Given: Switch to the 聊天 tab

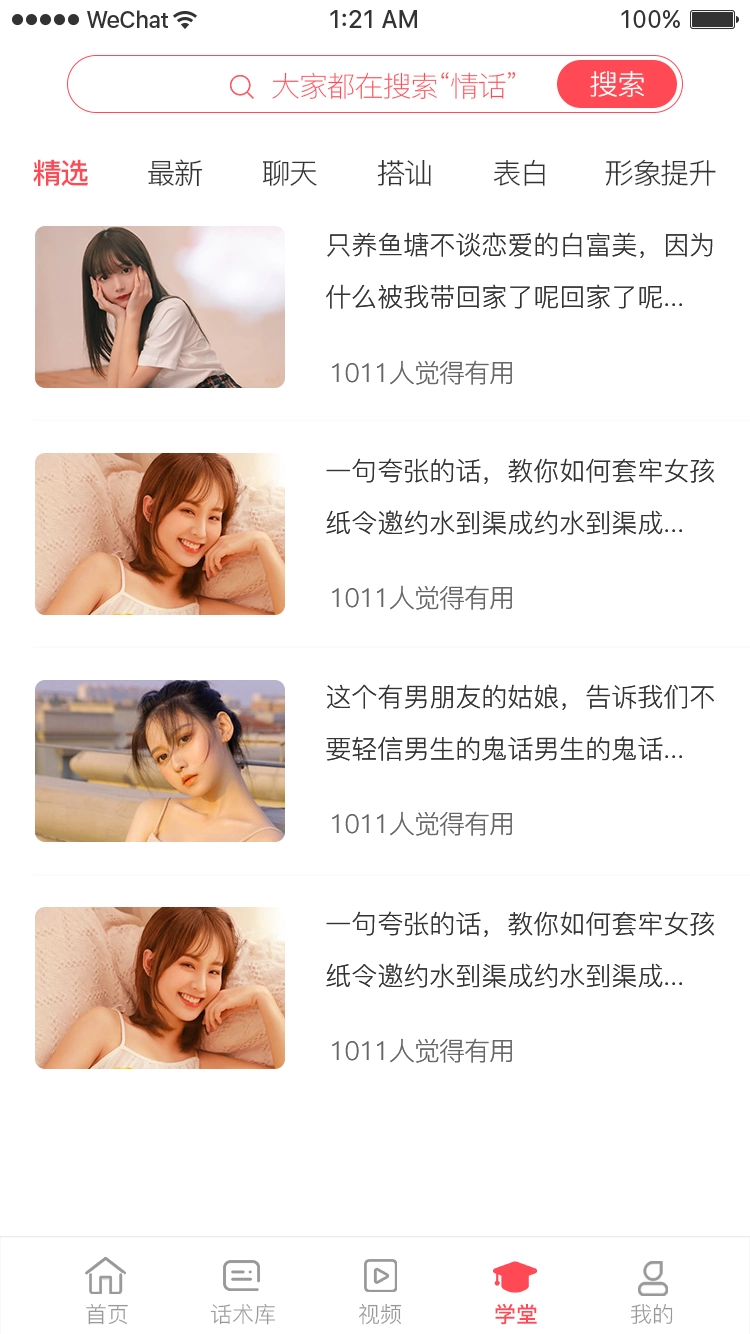Looking at the screenshot, I should point(290,173).
